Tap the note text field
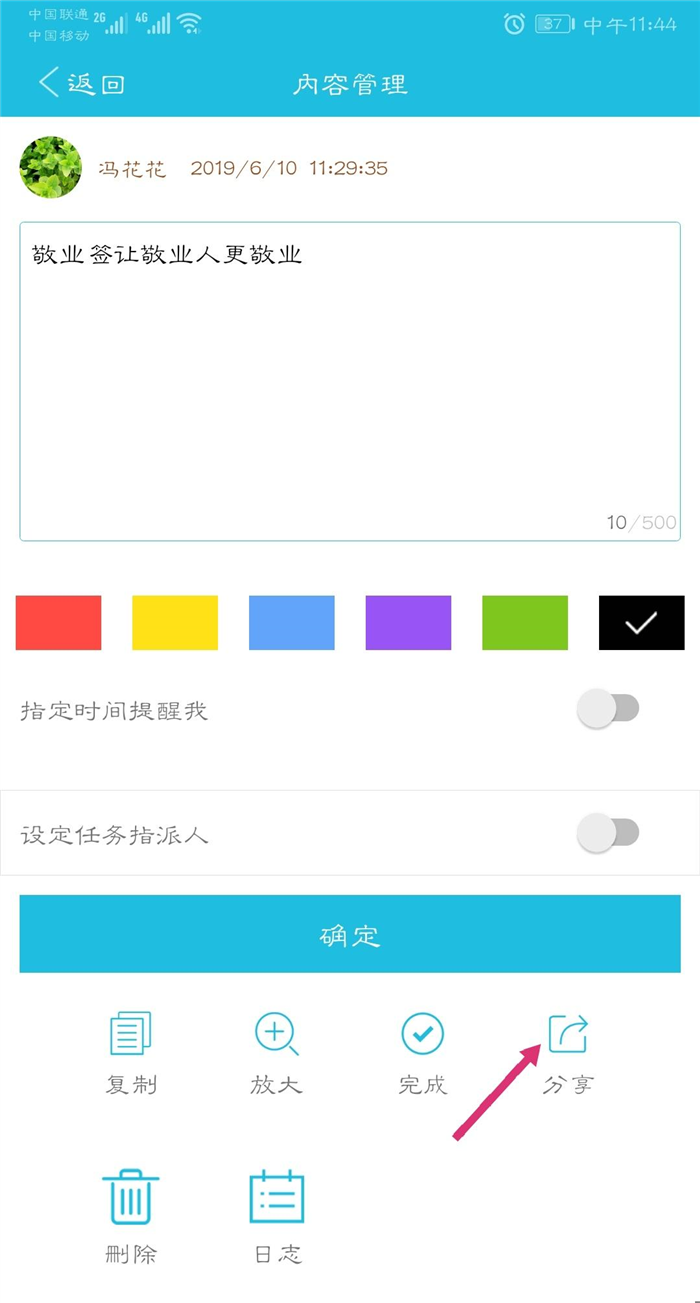The width and height of the screenshot is (700, 1303). pyautogui.click(x=350, y=381)
